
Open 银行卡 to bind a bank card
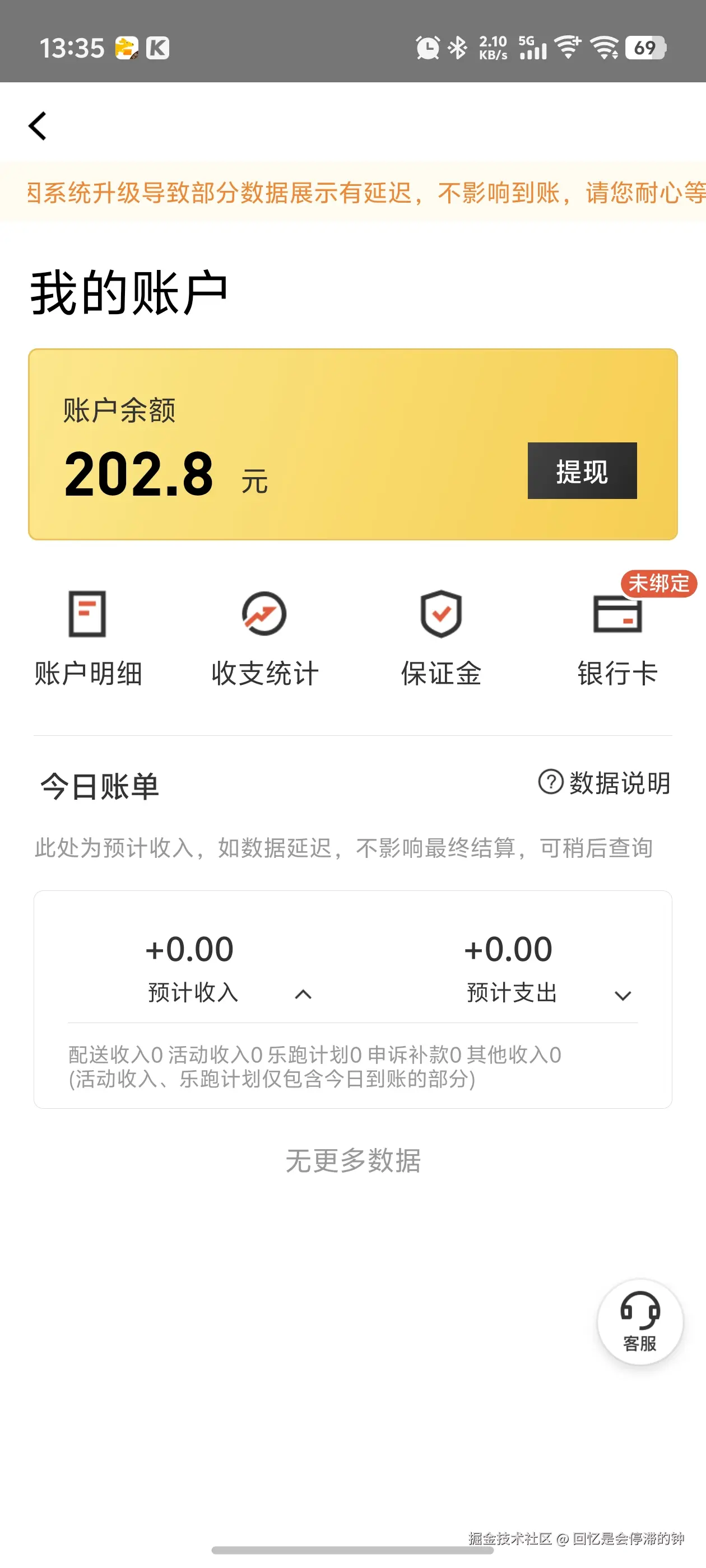pyautogui.click(x=617, y=638)
